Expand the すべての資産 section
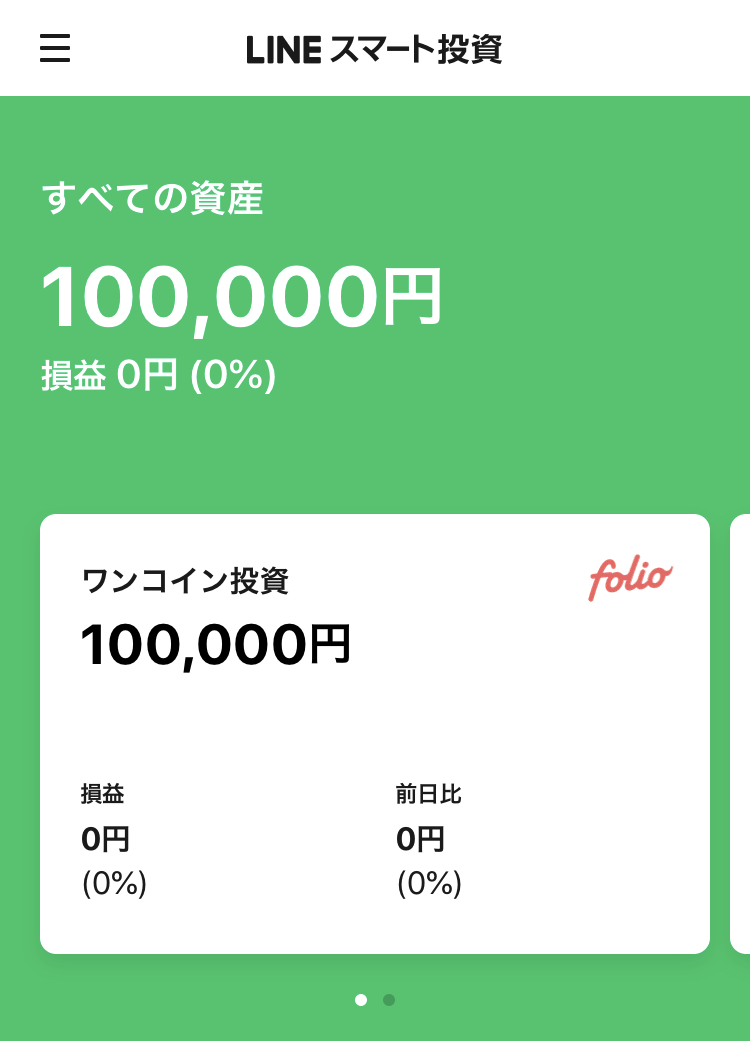750x1041 pixels. coord(152,198)
